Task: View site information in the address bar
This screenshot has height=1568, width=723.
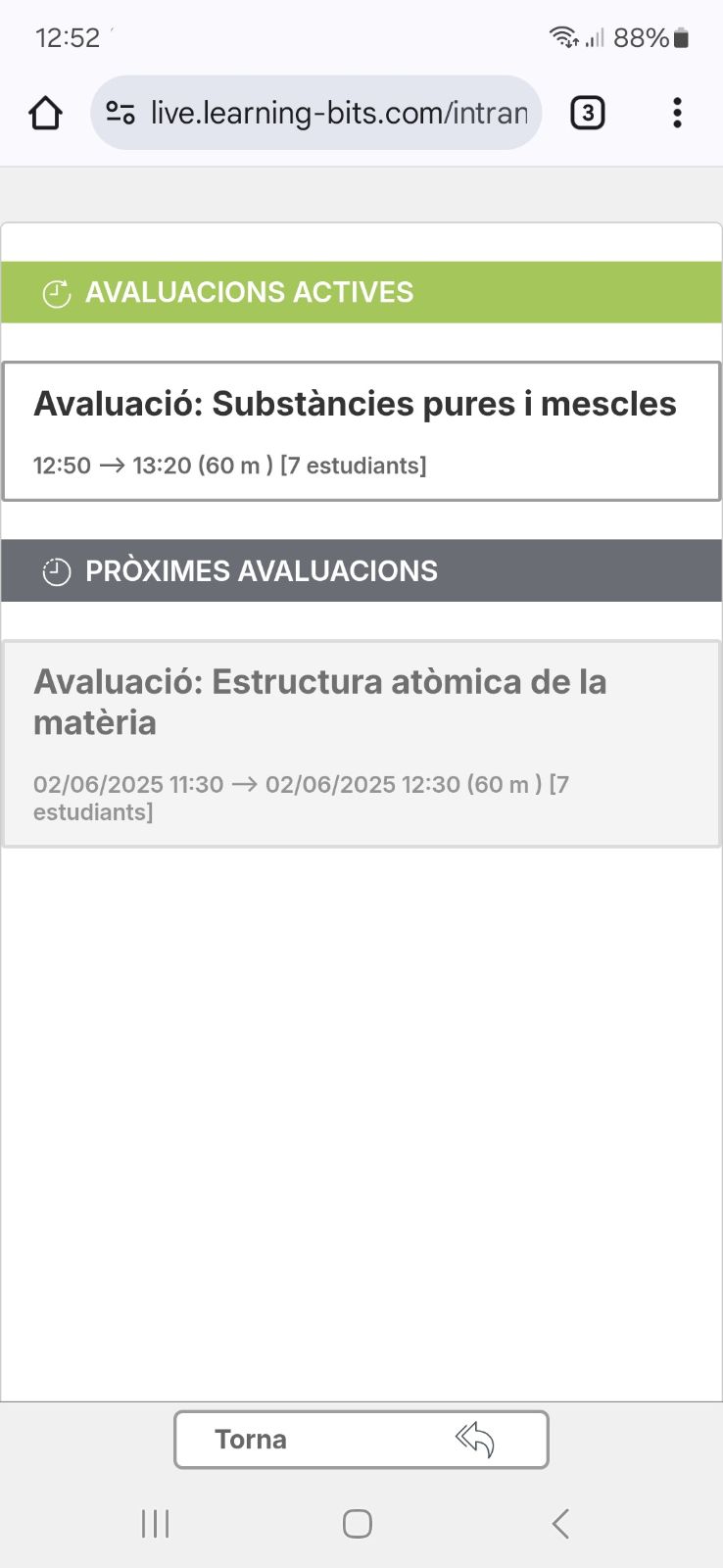Action: tap(120, 114)
